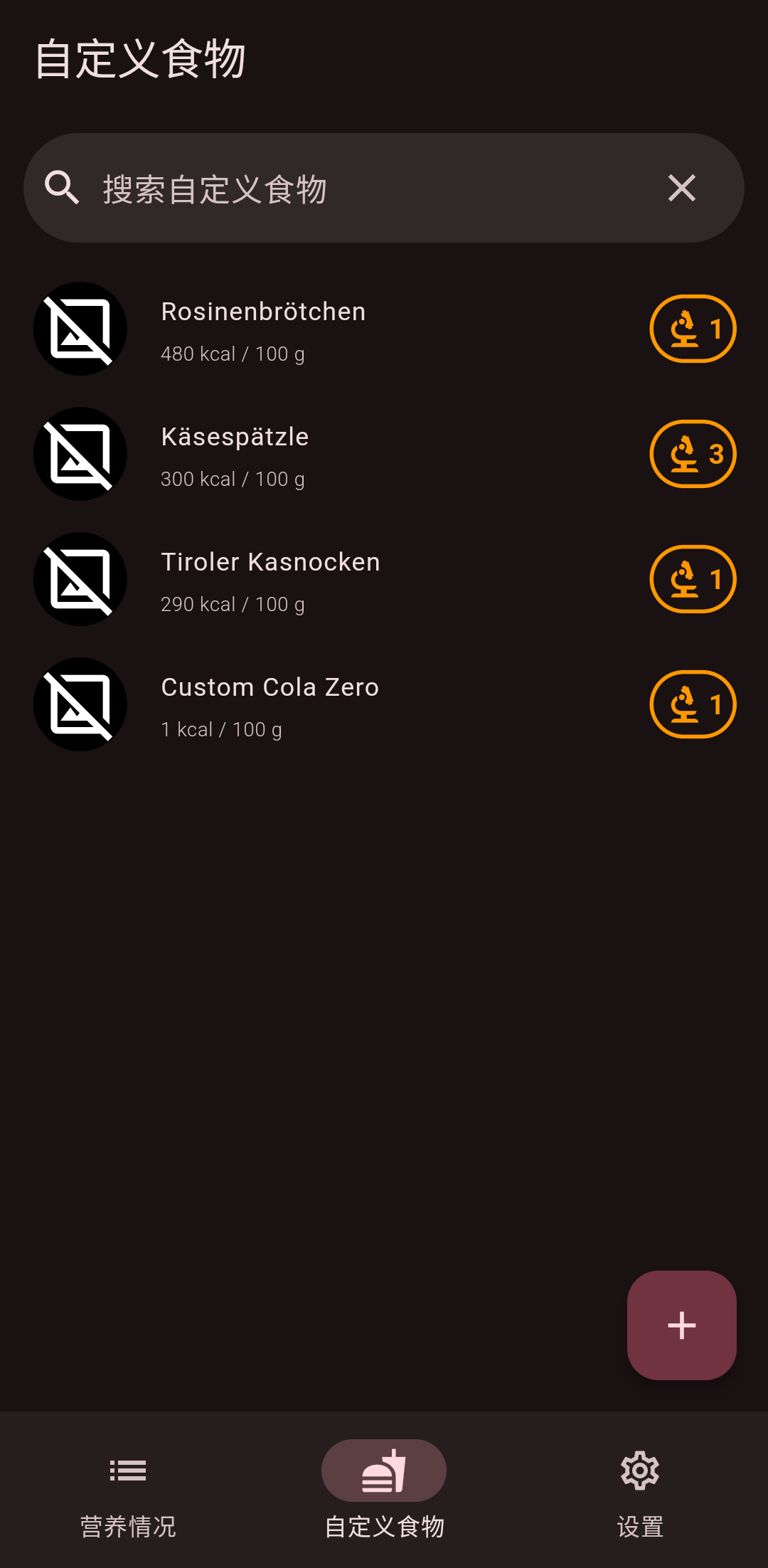The image size is (768, 1568).
Task: Tap the microscope badge on Rosinenbrötchen
Action: (693, 329)
